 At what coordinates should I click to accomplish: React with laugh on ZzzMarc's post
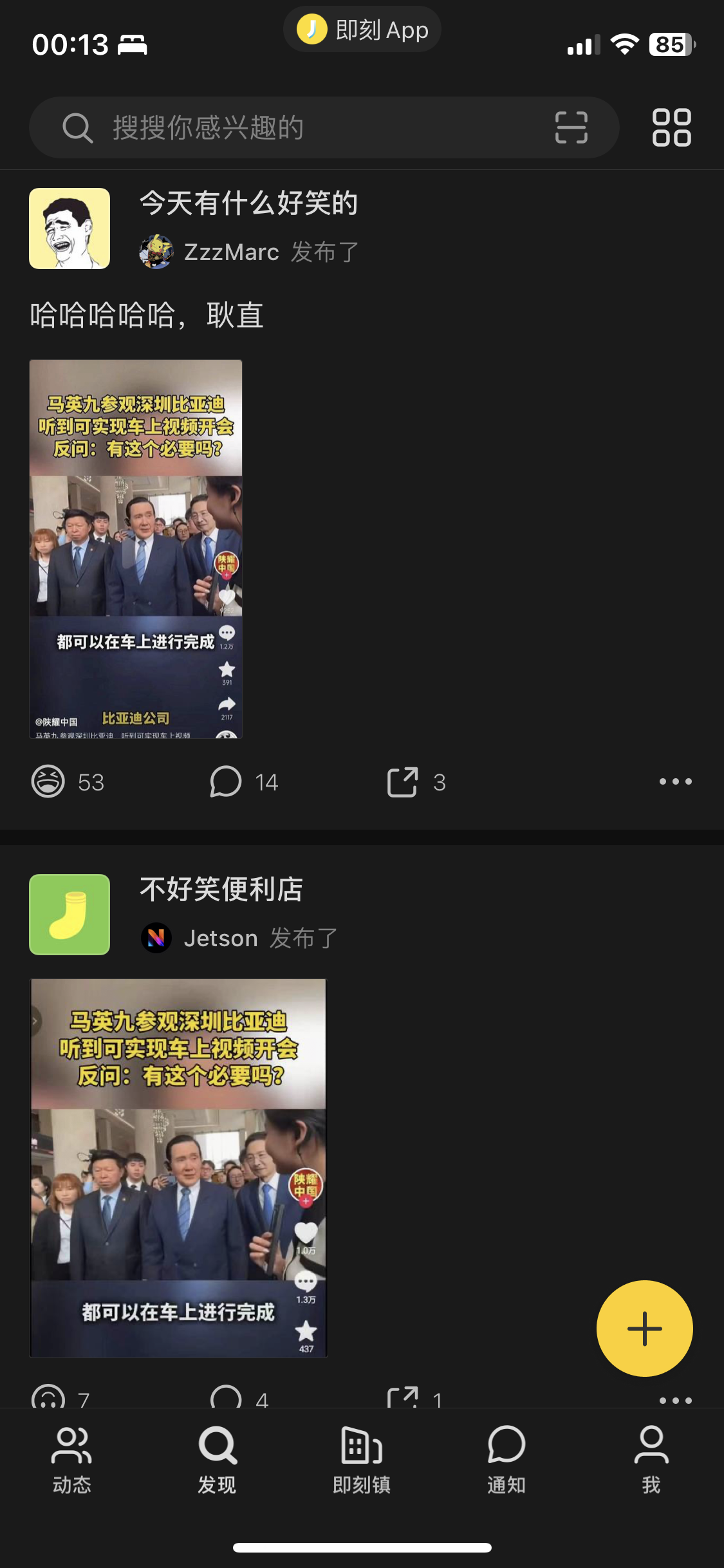point(68,782)
